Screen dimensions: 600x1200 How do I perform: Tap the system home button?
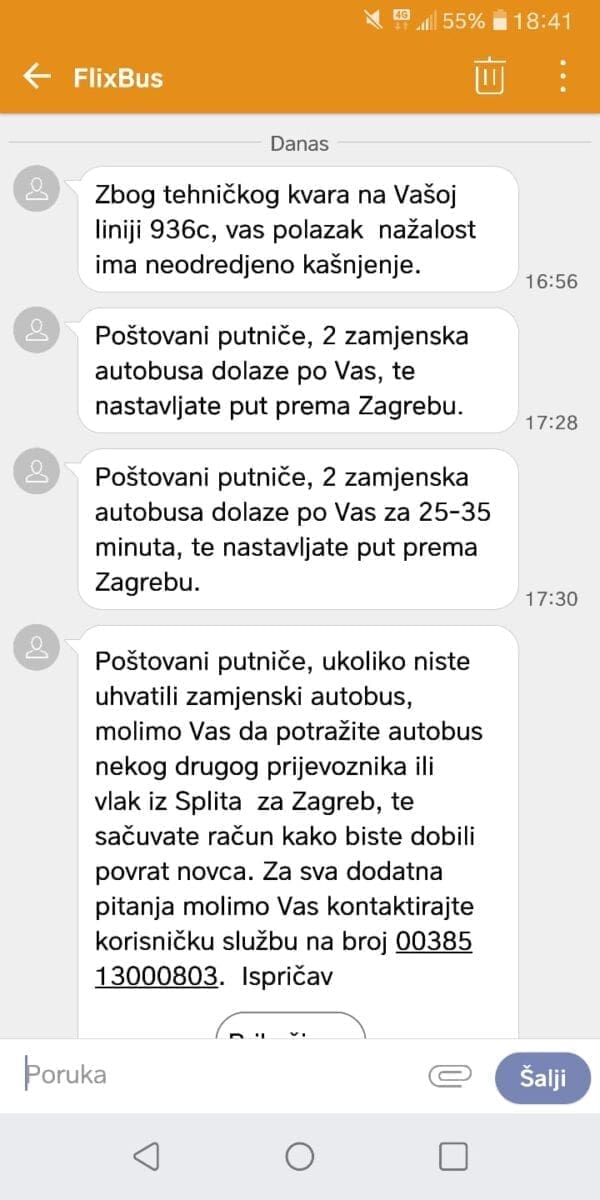point(300,1156)
